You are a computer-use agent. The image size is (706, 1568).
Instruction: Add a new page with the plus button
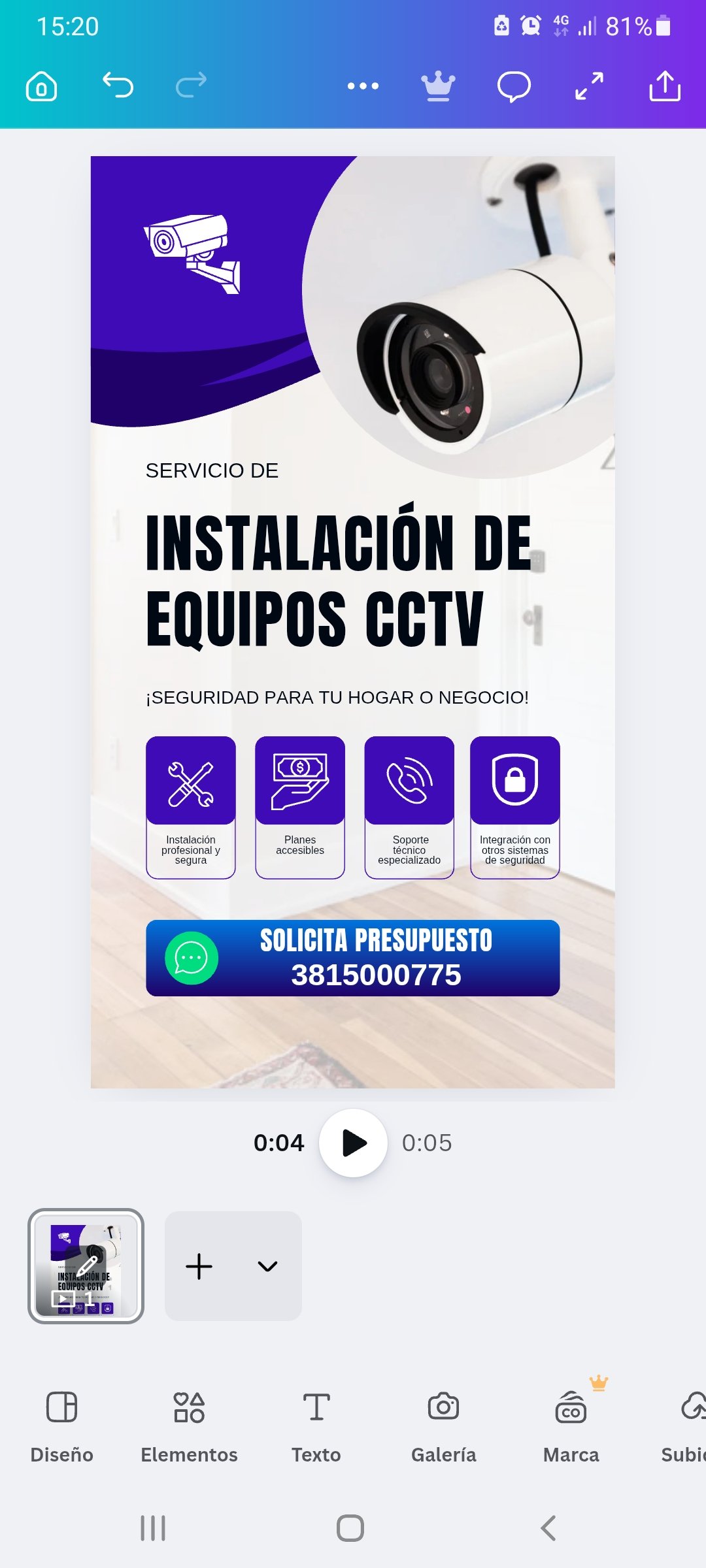199,1266
